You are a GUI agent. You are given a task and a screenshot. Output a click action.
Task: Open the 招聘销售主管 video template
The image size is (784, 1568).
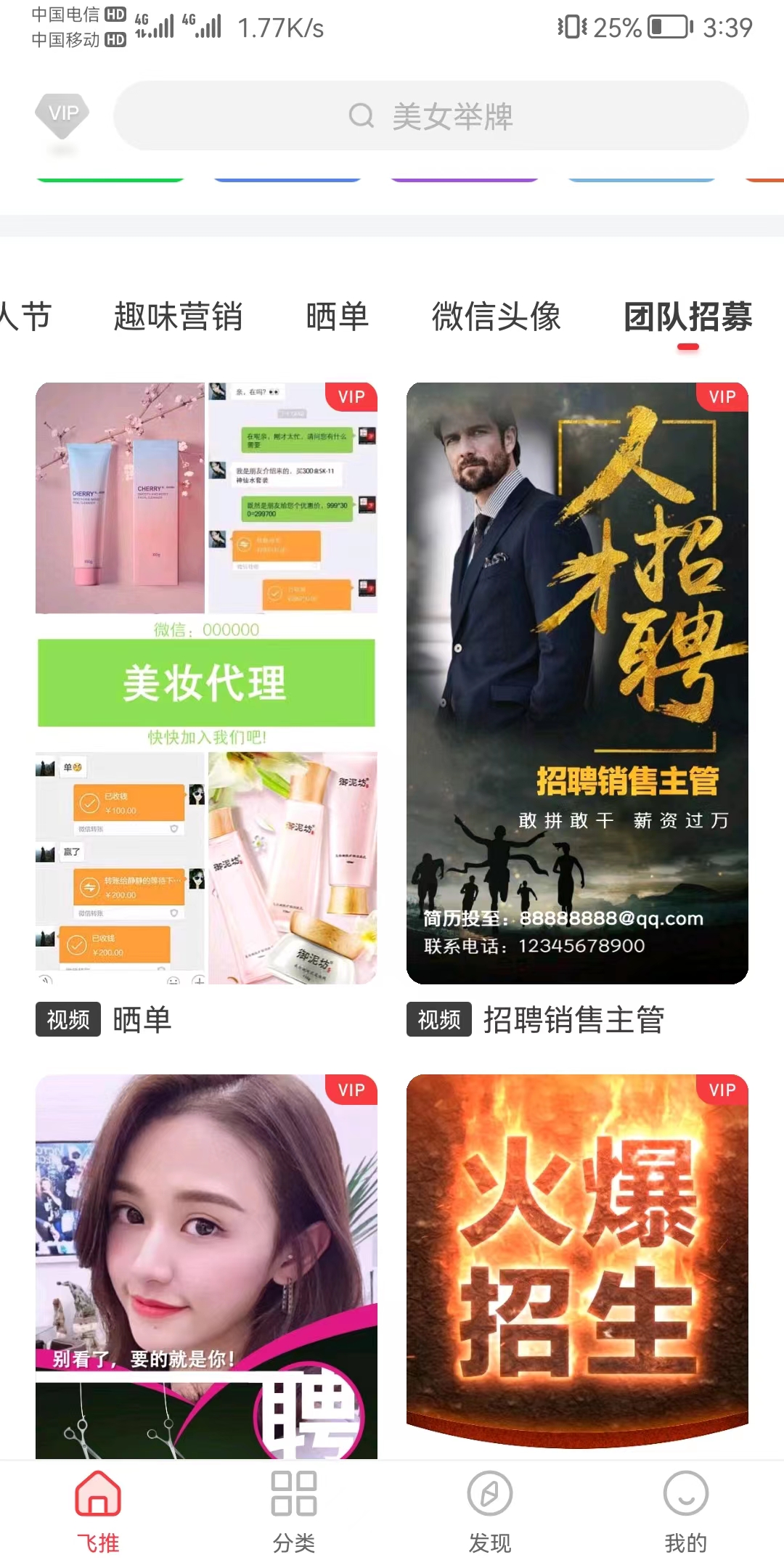click(x=577, y=682)
